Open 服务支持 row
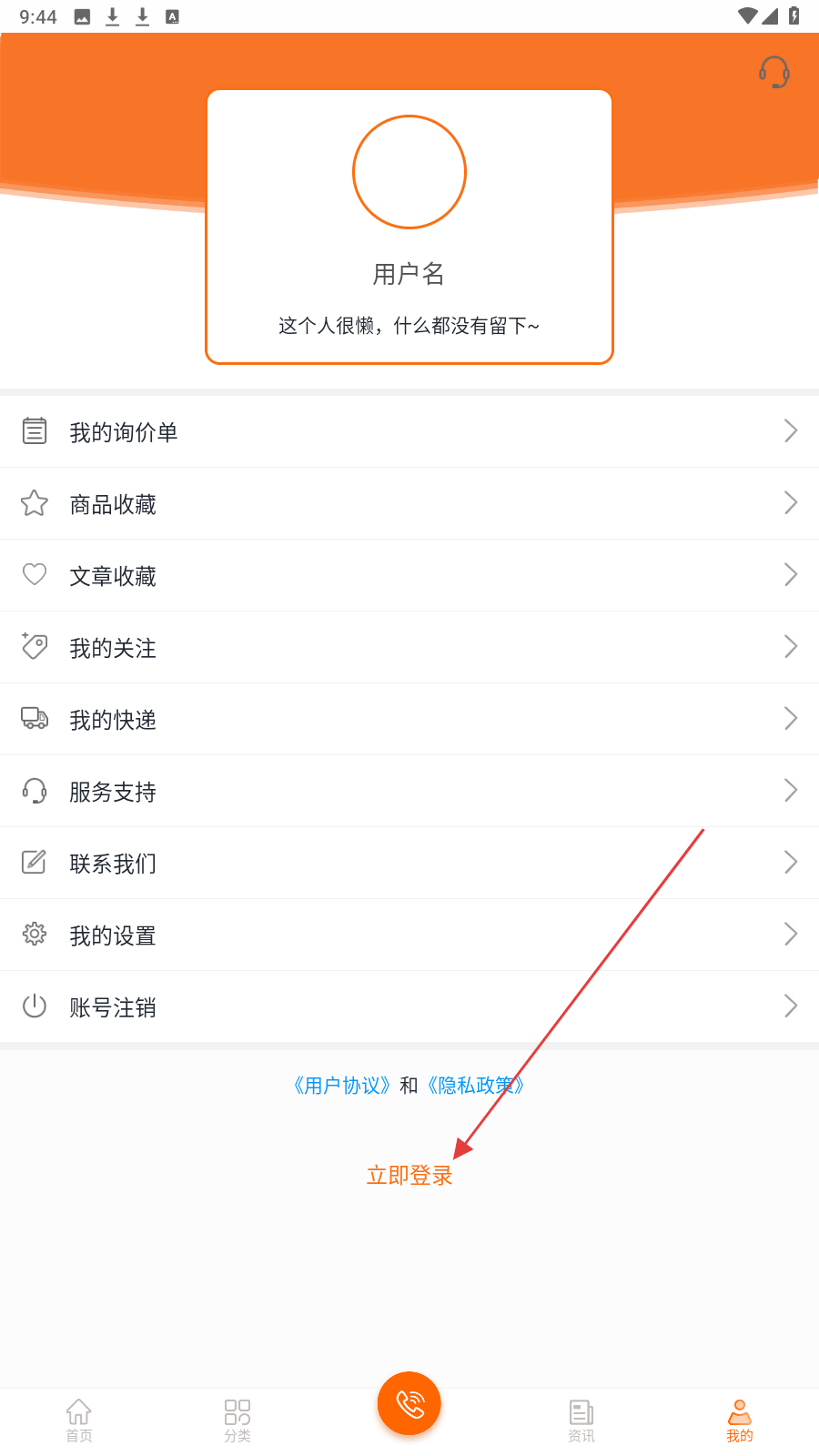 [409, 791]
